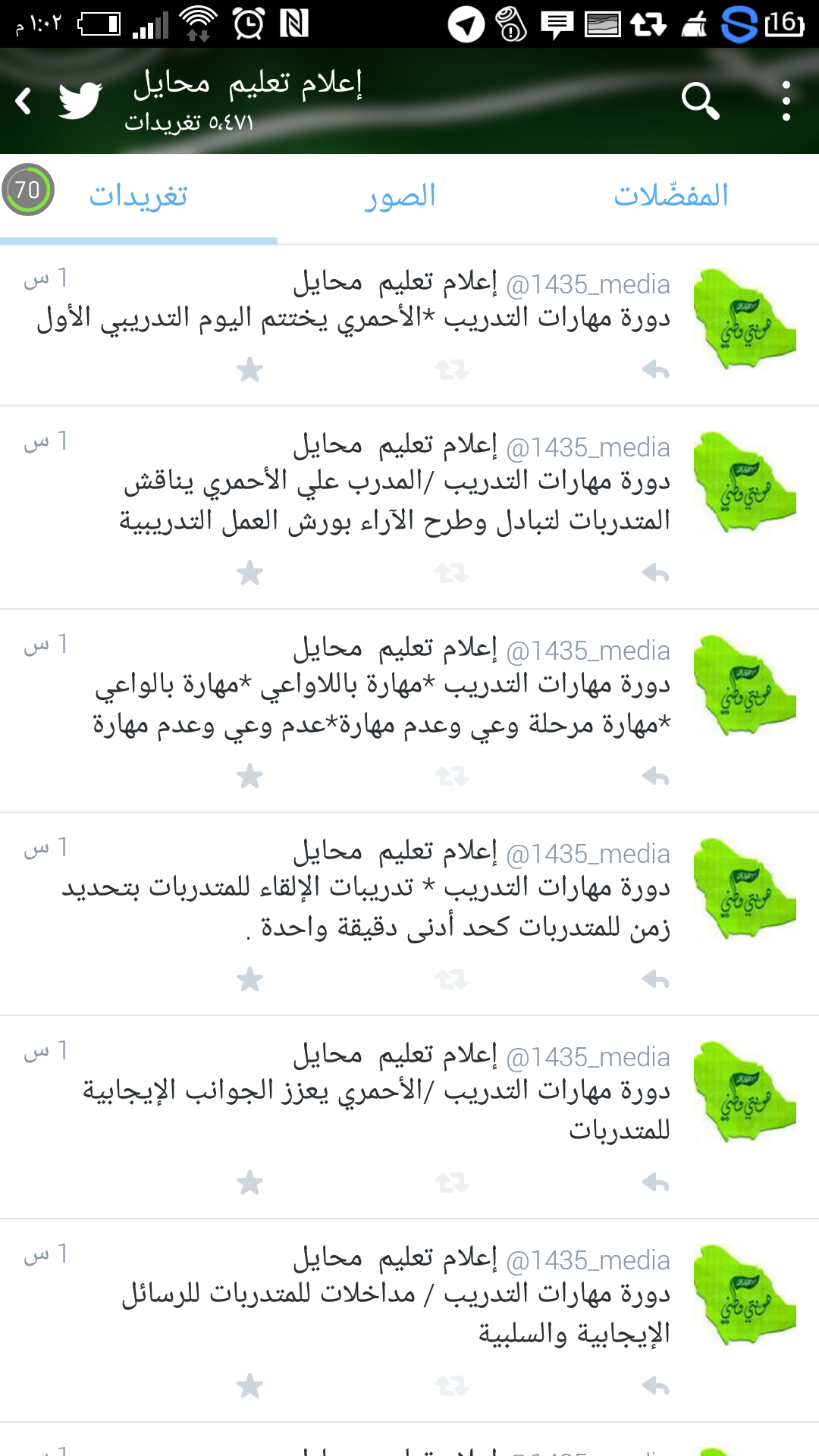
Task: Reply to the tweet about يعزز الجوانب الإيجابية
Action: click(x=655, y=1183)
